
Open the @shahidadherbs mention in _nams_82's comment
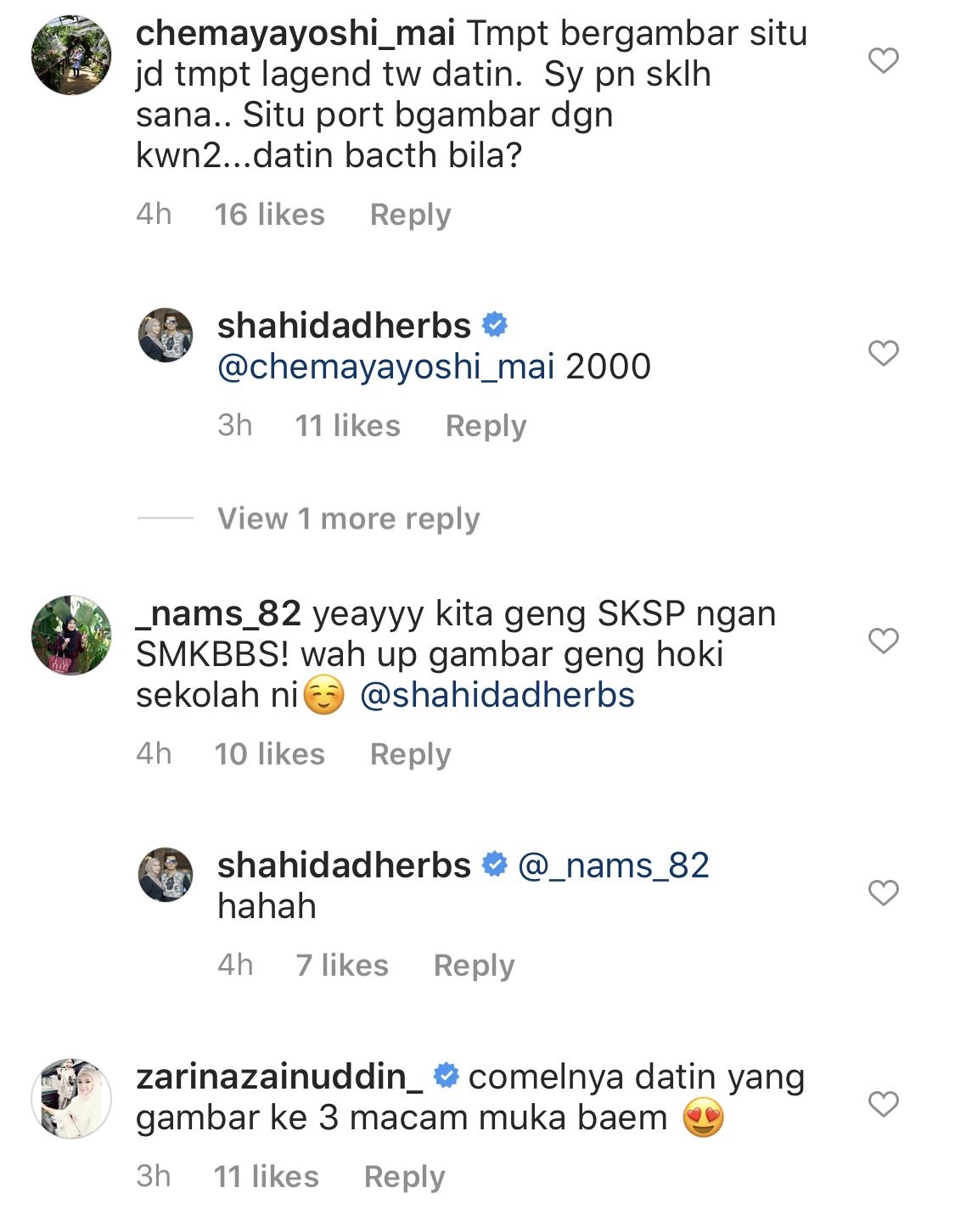click(x=497, y=695)
